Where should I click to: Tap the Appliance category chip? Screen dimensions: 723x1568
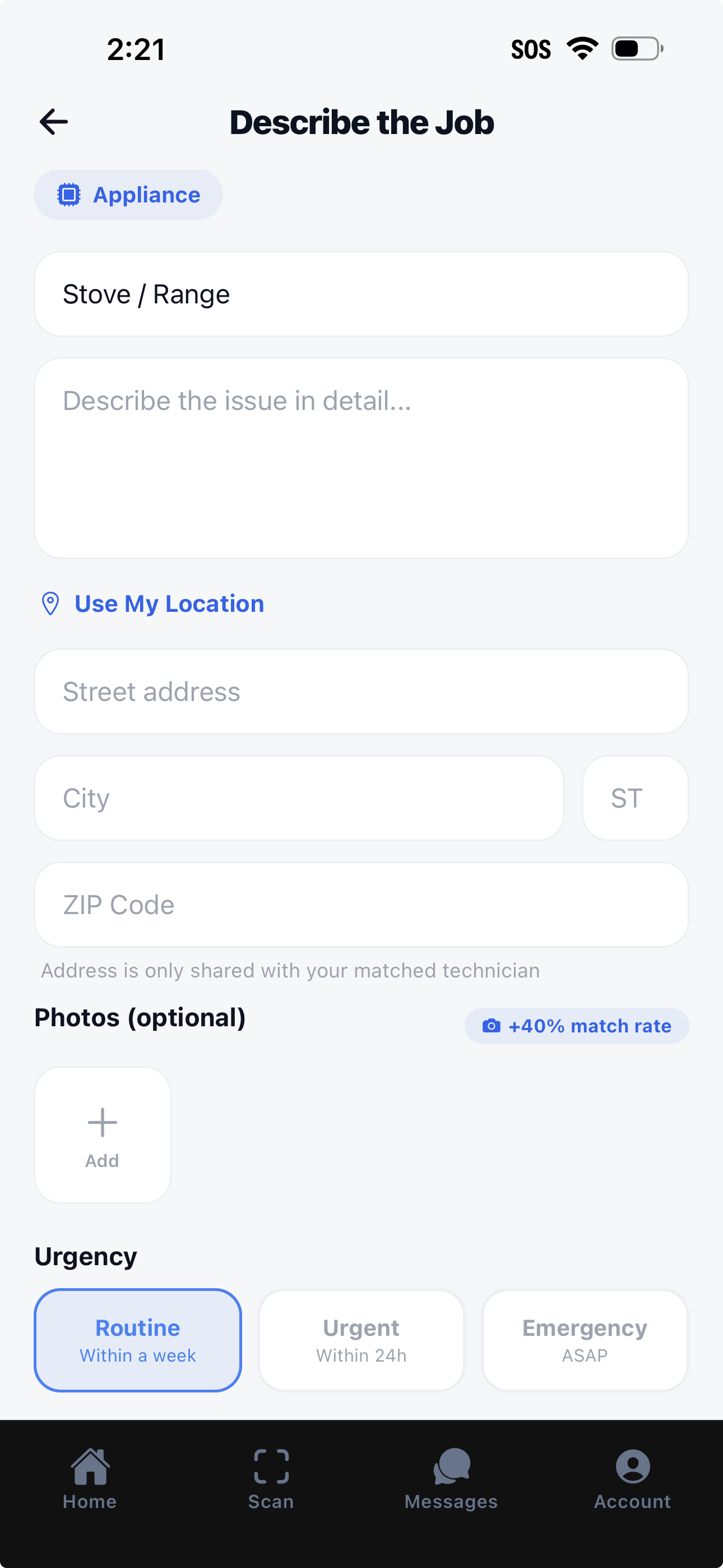pyautogui.click(x=128, y=195)
